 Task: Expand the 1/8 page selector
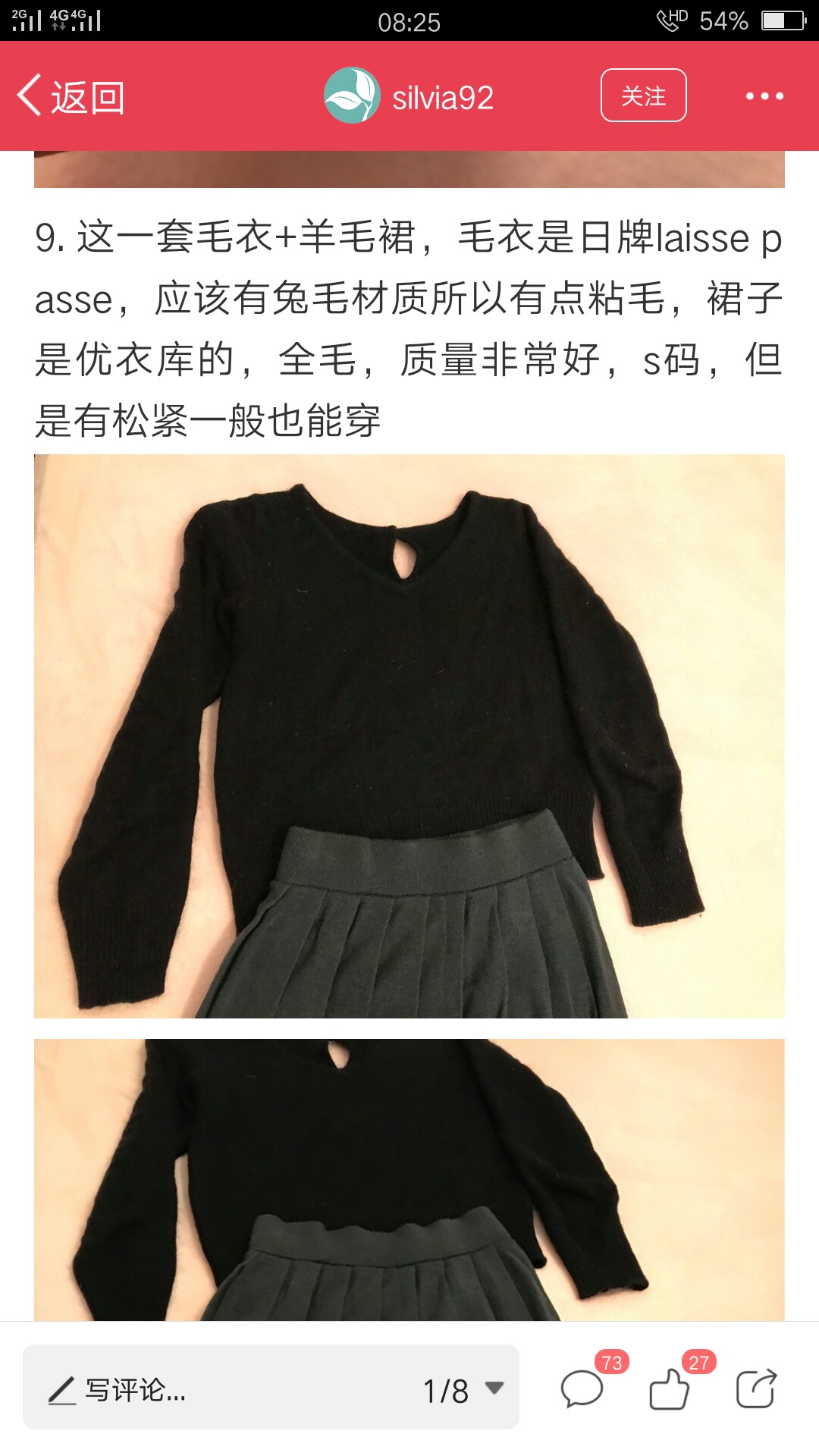[463, 1390]
